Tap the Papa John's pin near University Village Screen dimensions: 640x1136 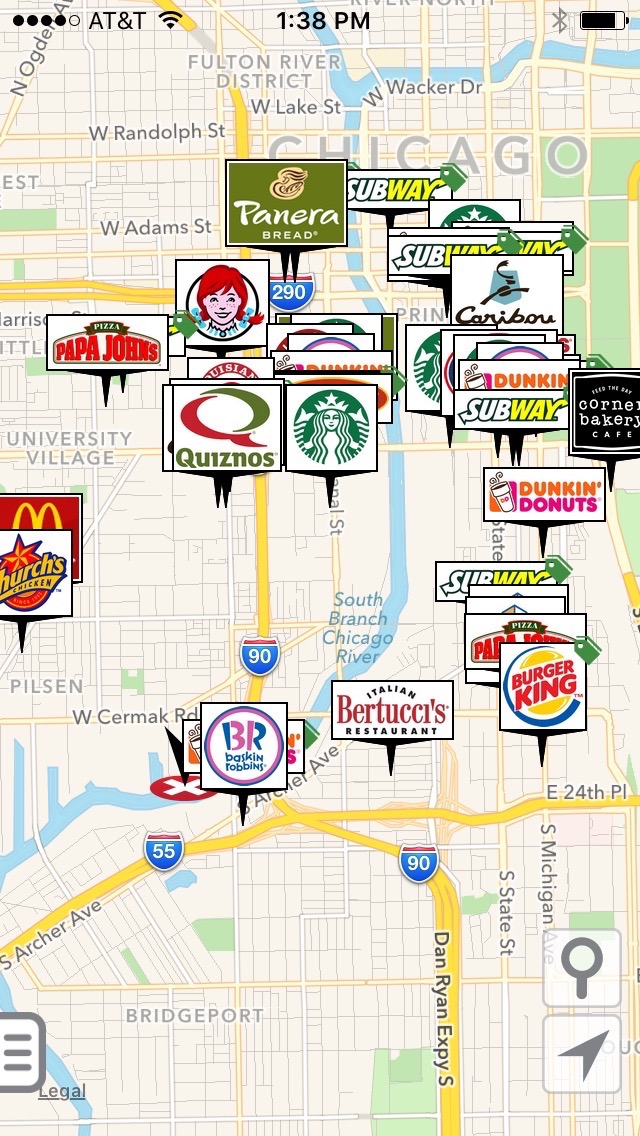(107, 343)
